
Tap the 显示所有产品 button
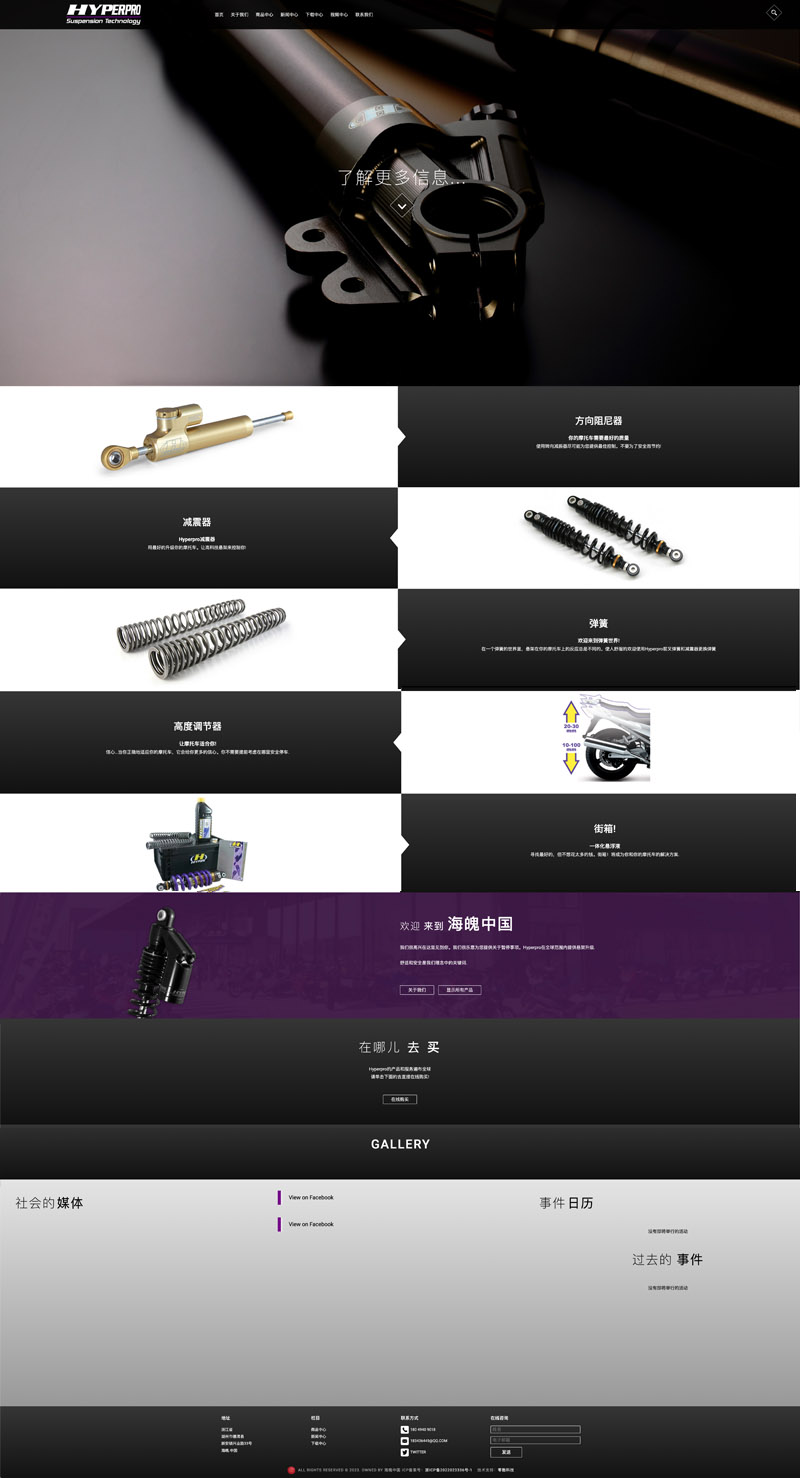coord(463,989)
